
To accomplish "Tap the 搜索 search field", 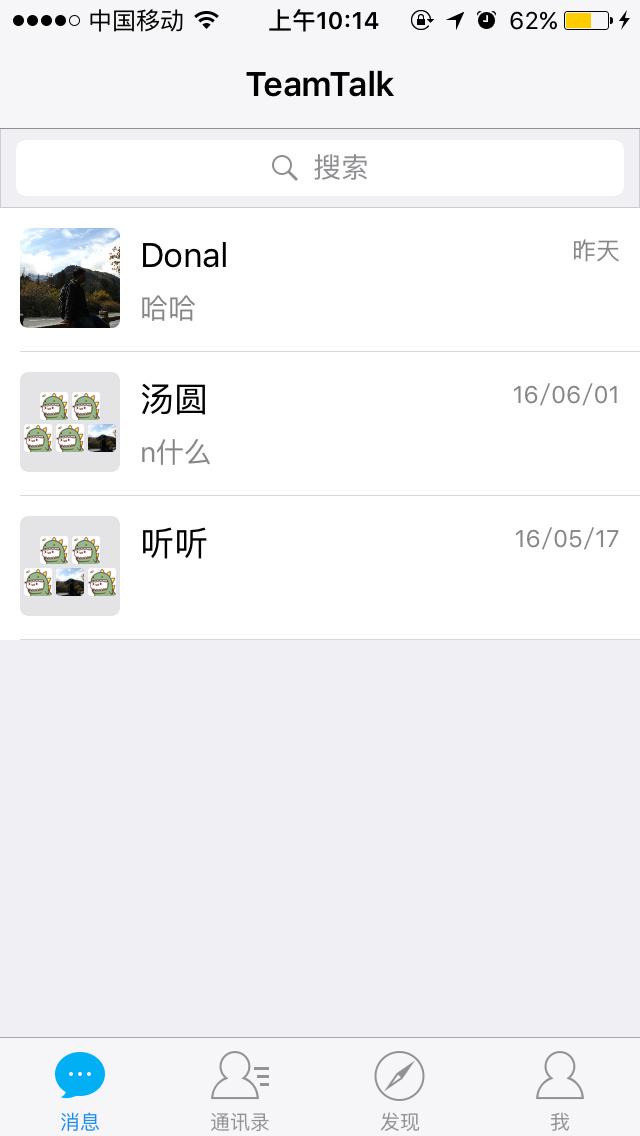I will point(320,168).
